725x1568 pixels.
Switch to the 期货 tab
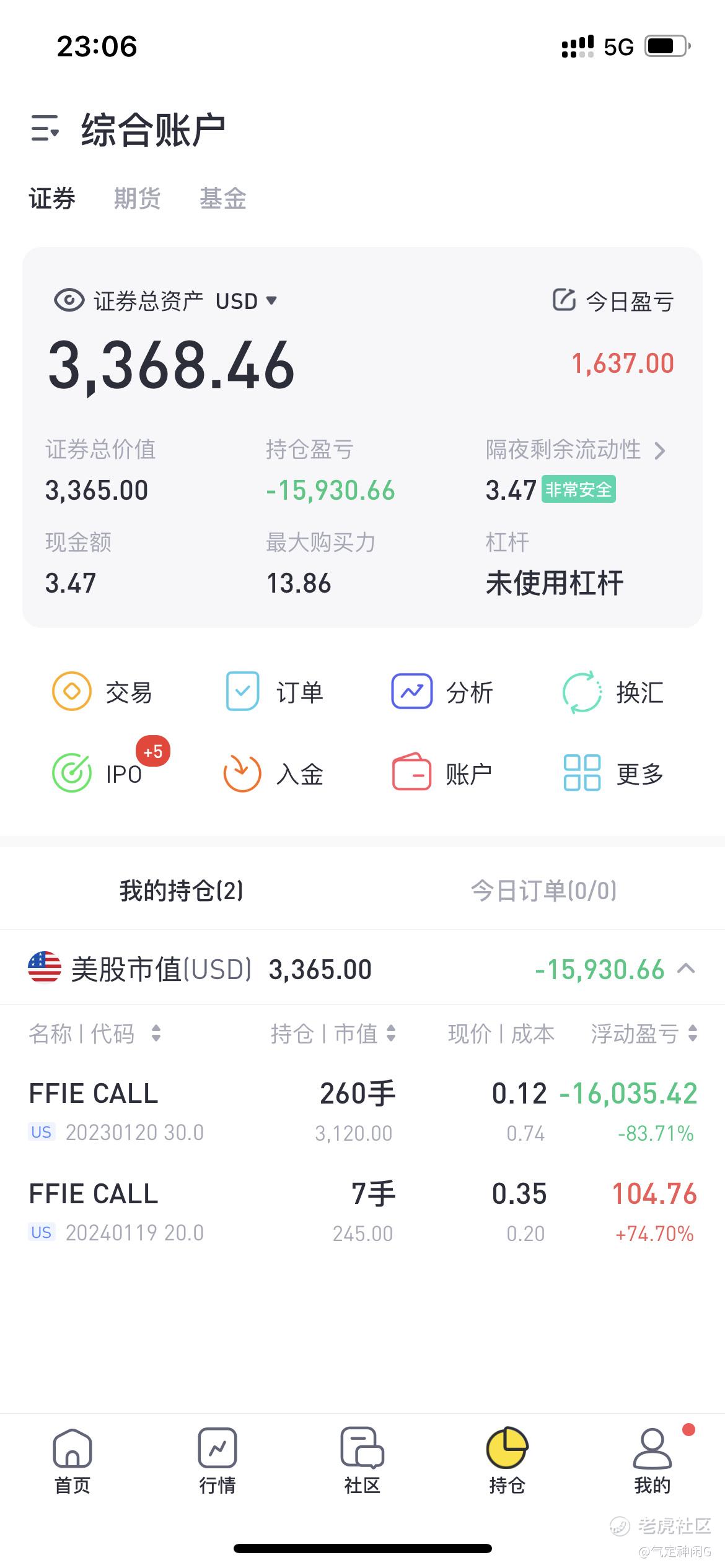[137, 199]
